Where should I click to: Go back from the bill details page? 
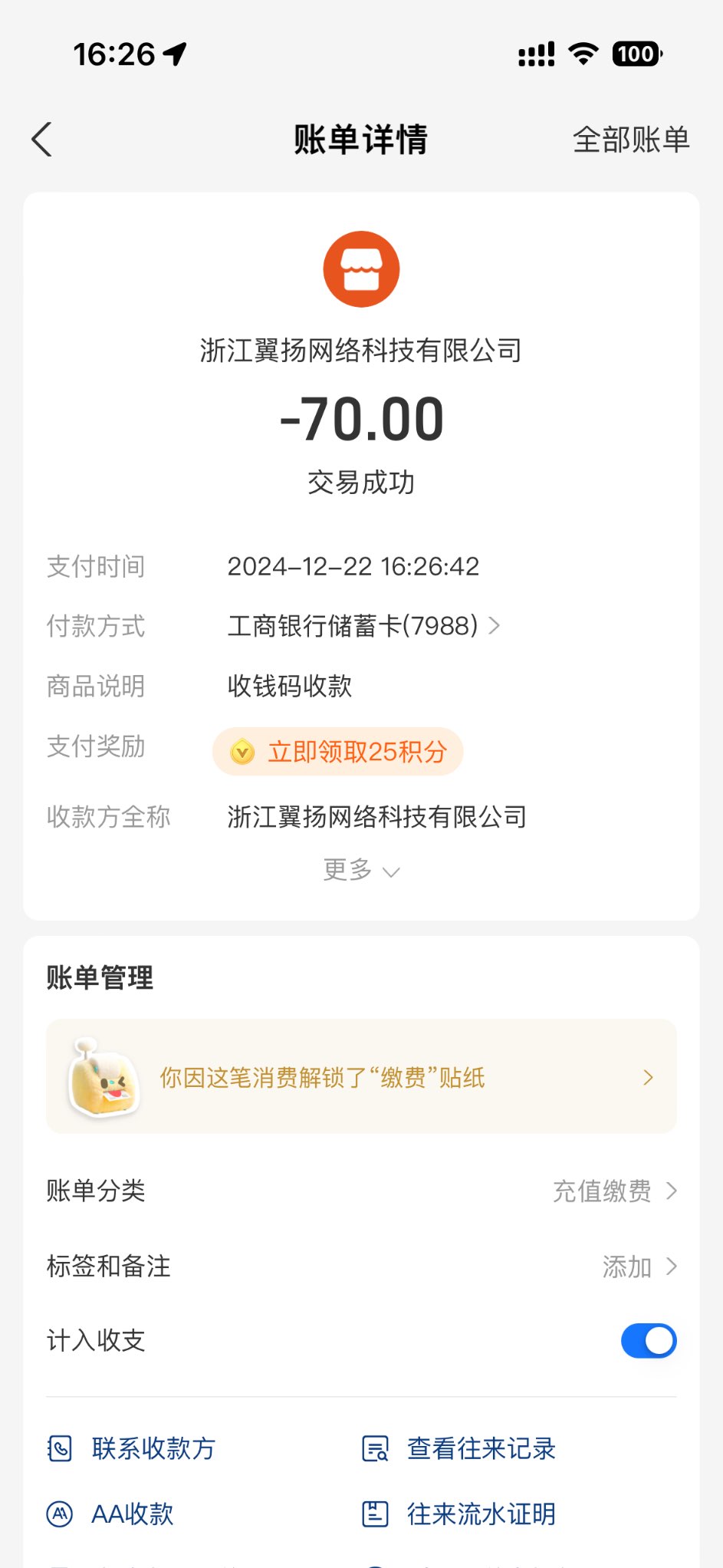[x=42, y=140]
